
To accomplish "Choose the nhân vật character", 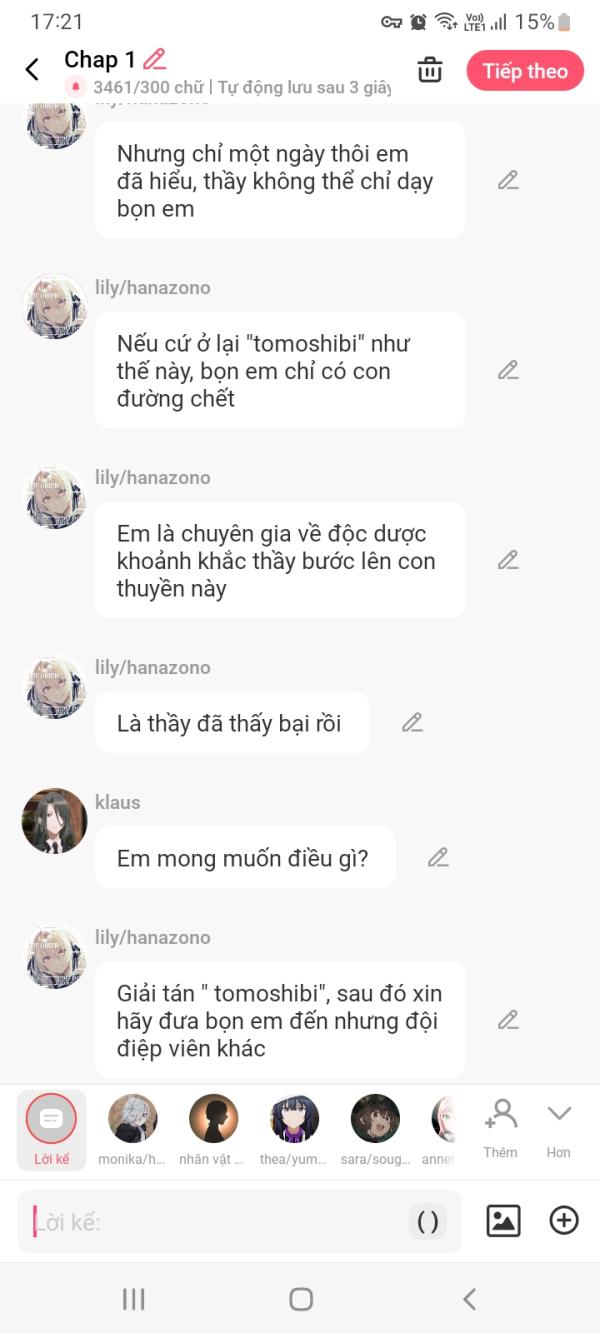I will pos(213,1128).
